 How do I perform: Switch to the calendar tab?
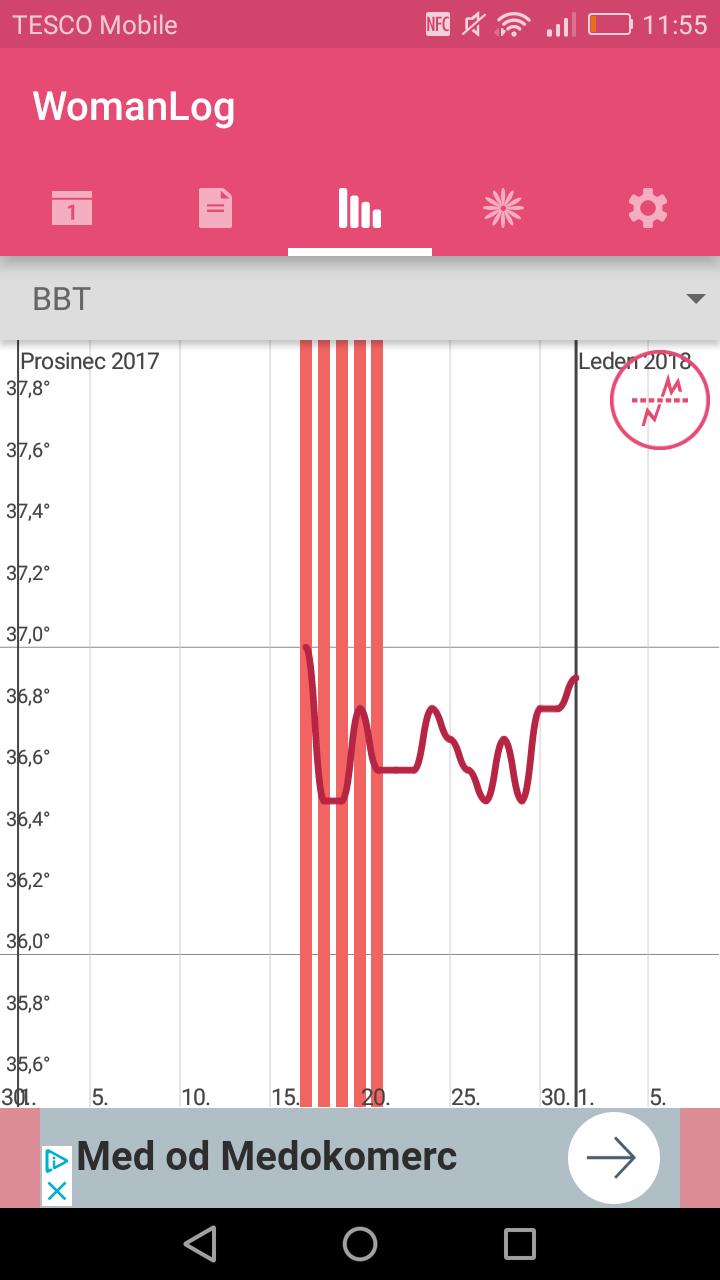point(72,208)
